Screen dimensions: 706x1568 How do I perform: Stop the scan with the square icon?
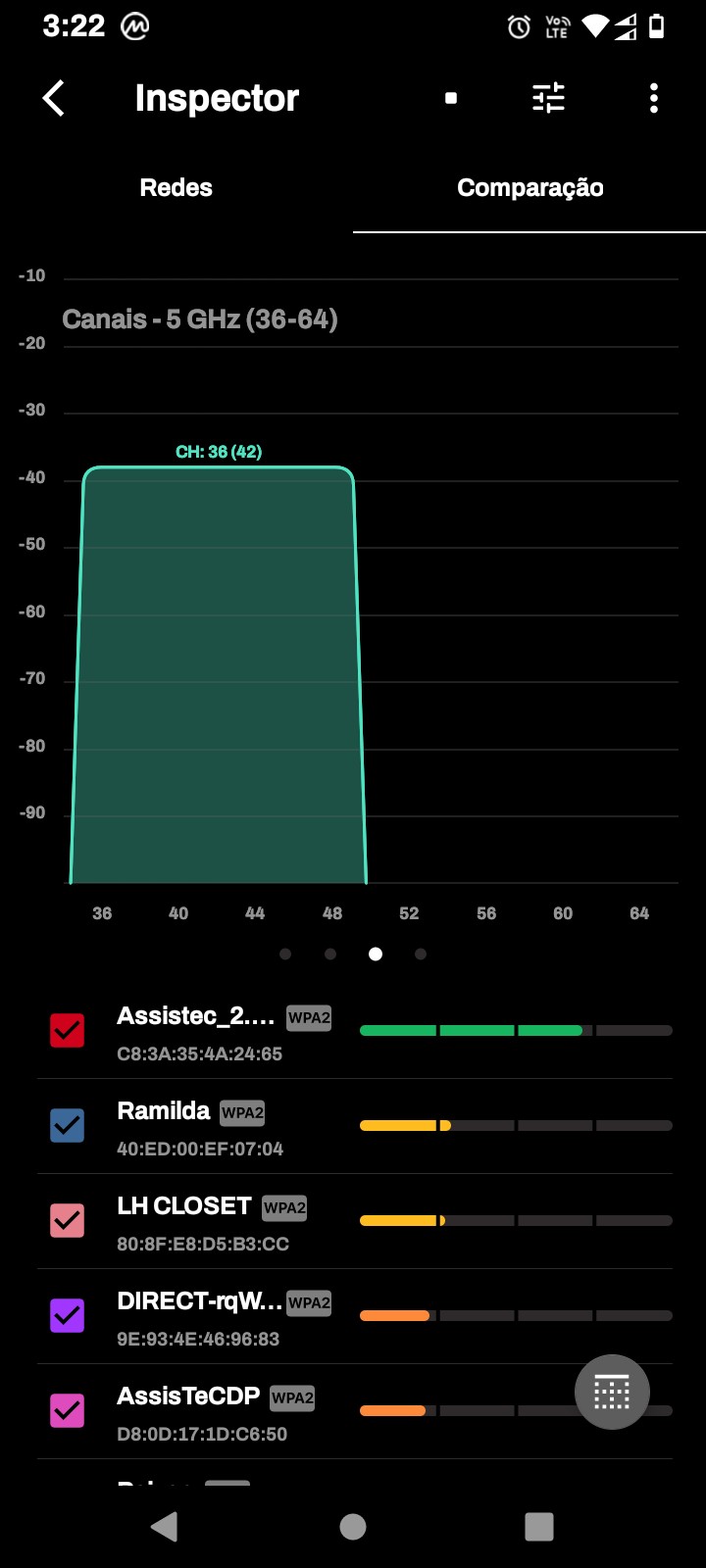451,98
